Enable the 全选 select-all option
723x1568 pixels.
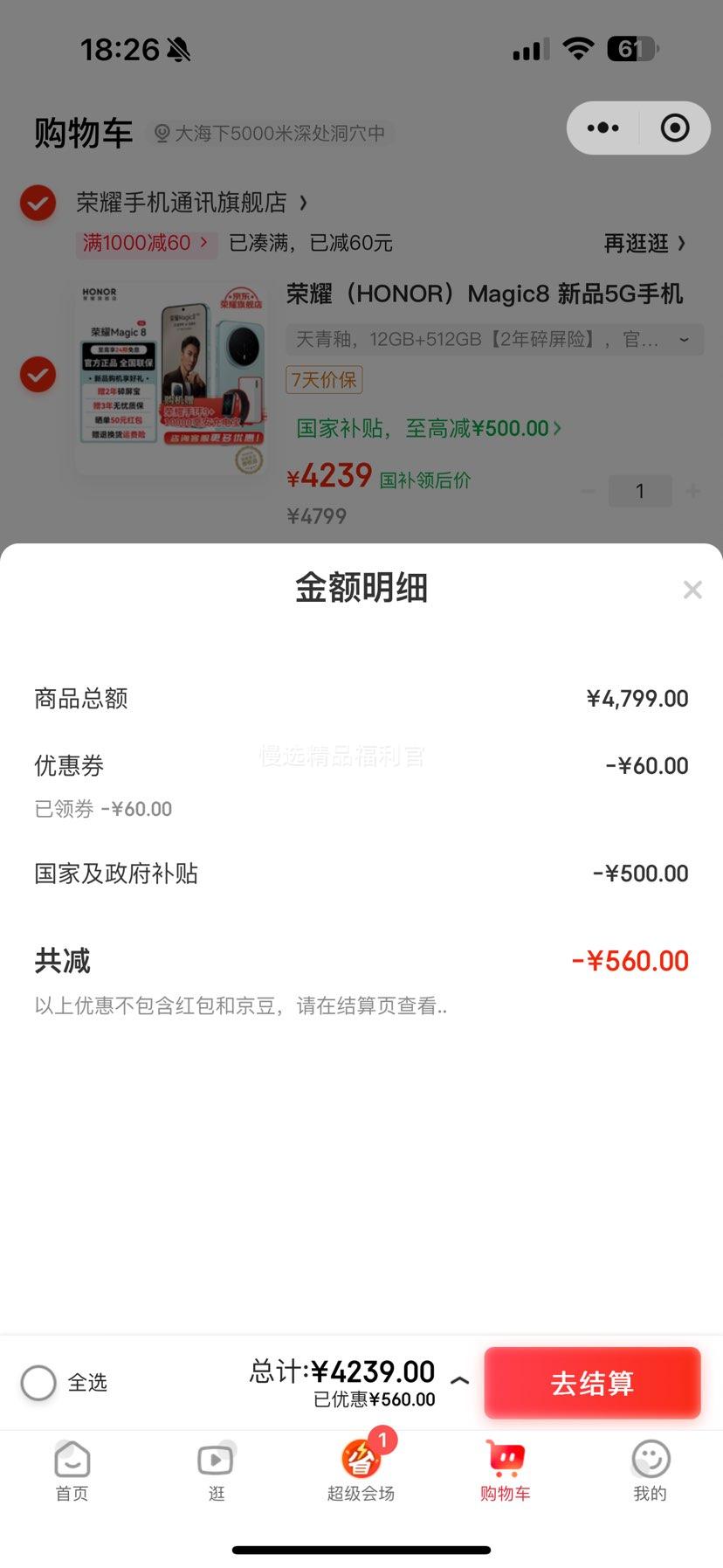(x=38, y=1383)
